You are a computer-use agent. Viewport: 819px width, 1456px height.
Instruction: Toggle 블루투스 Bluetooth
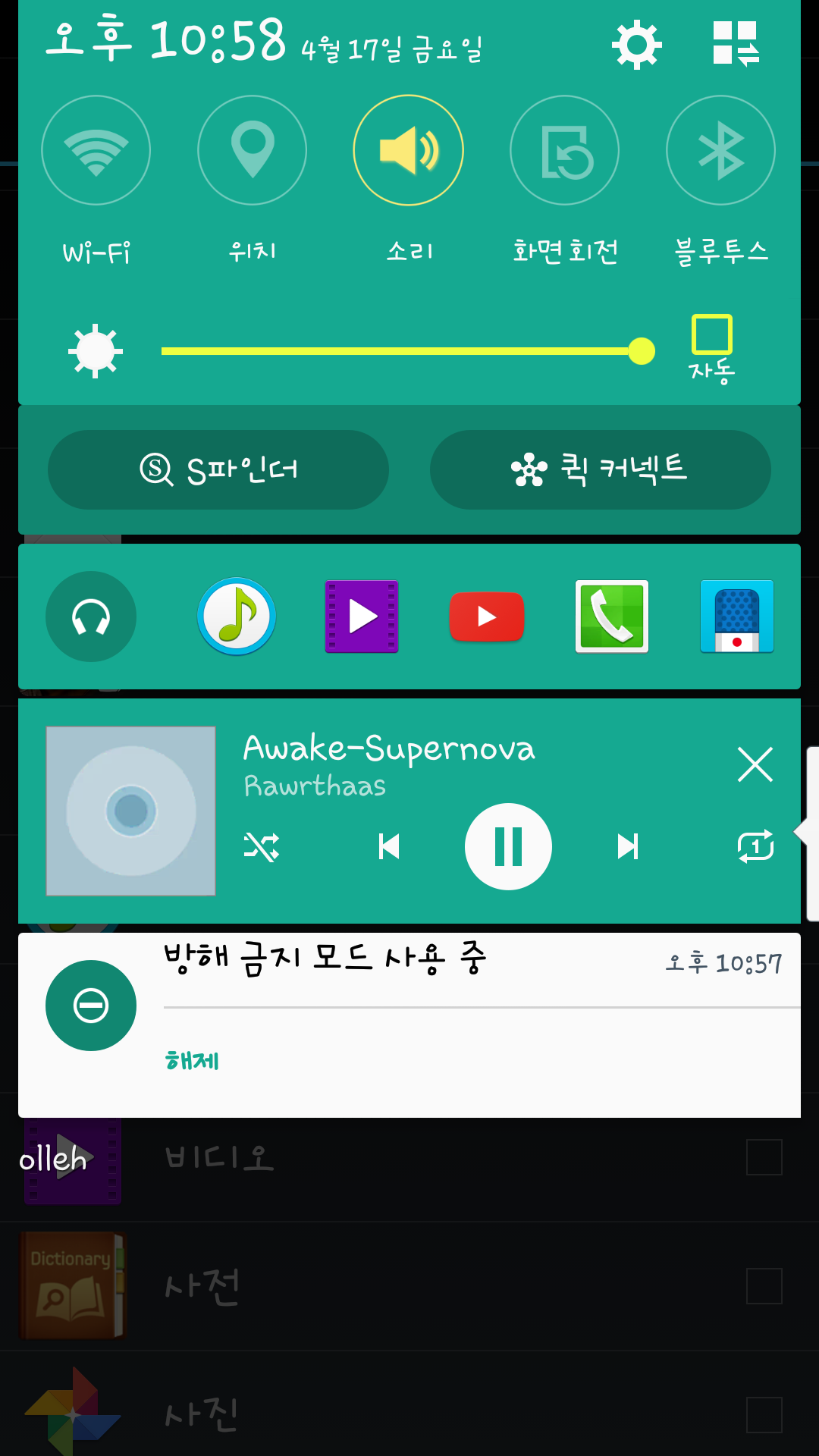(x=720, y=150)
